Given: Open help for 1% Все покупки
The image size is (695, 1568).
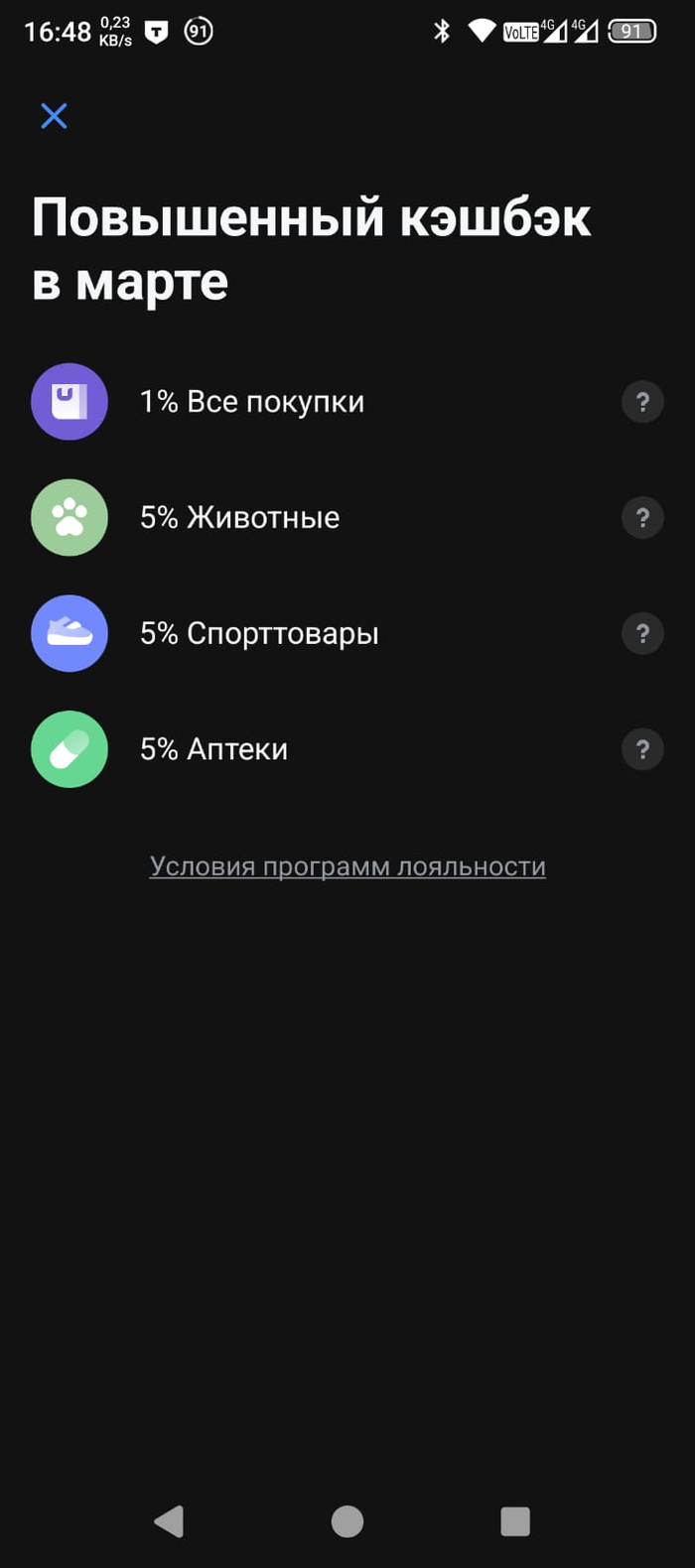Looking at the screenshot, I should point(642,402).
